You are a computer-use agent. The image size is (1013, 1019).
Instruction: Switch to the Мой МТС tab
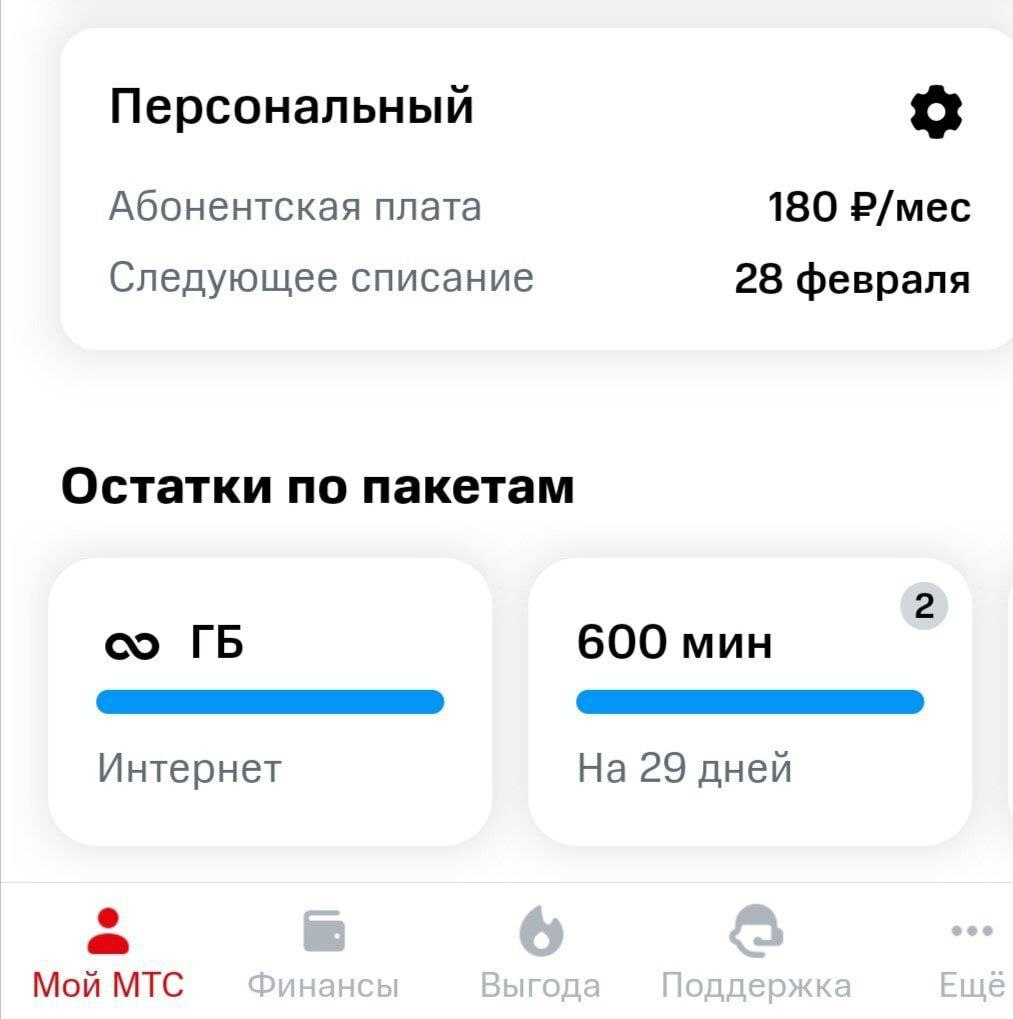(108, 953)
